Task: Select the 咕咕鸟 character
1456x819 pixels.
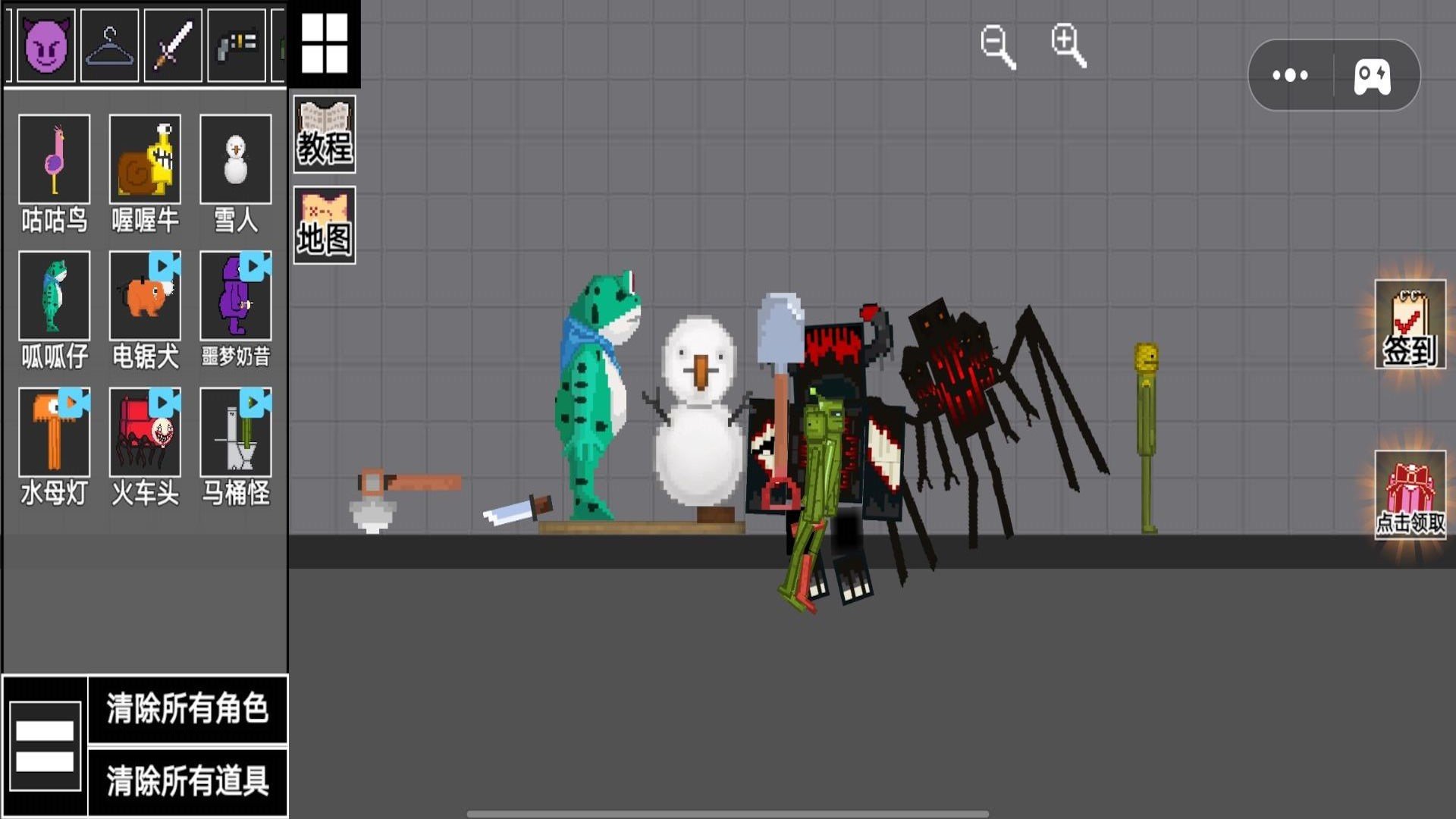Action: [x=54, y=173]
